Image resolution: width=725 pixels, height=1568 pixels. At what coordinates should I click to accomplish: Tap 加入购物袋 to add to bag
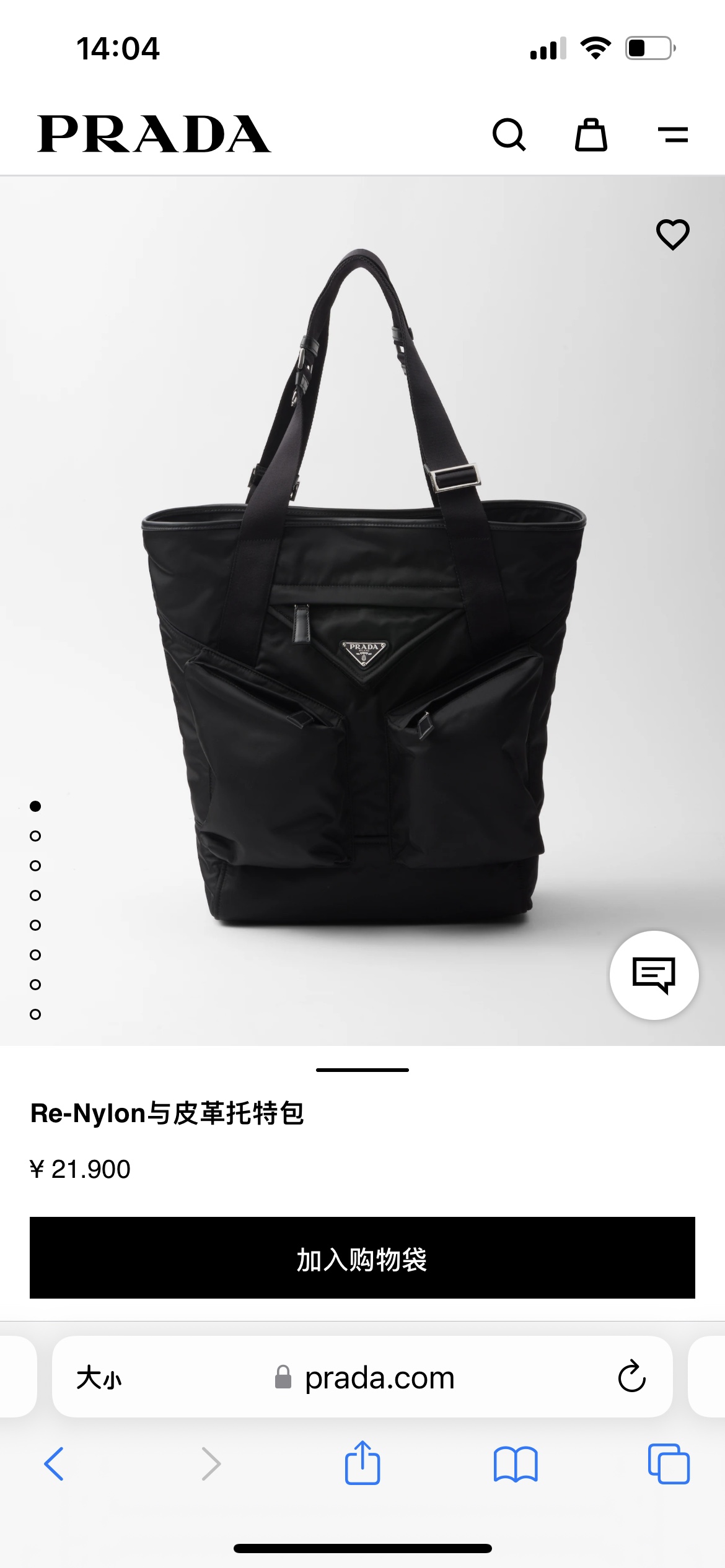[x=362, y=1258]
